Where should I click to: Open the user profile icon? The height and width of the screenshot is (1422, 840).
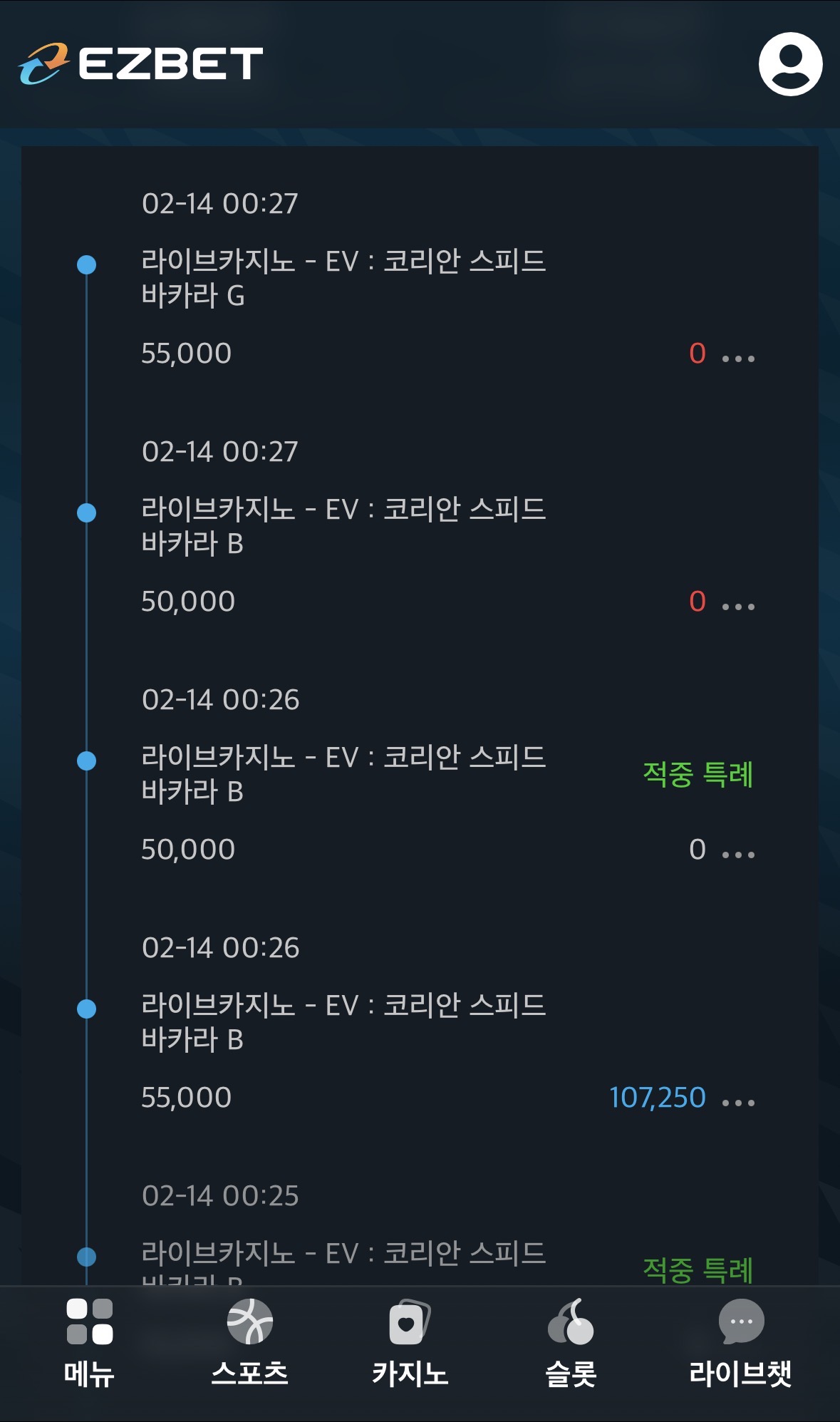[x=790, y=64]
